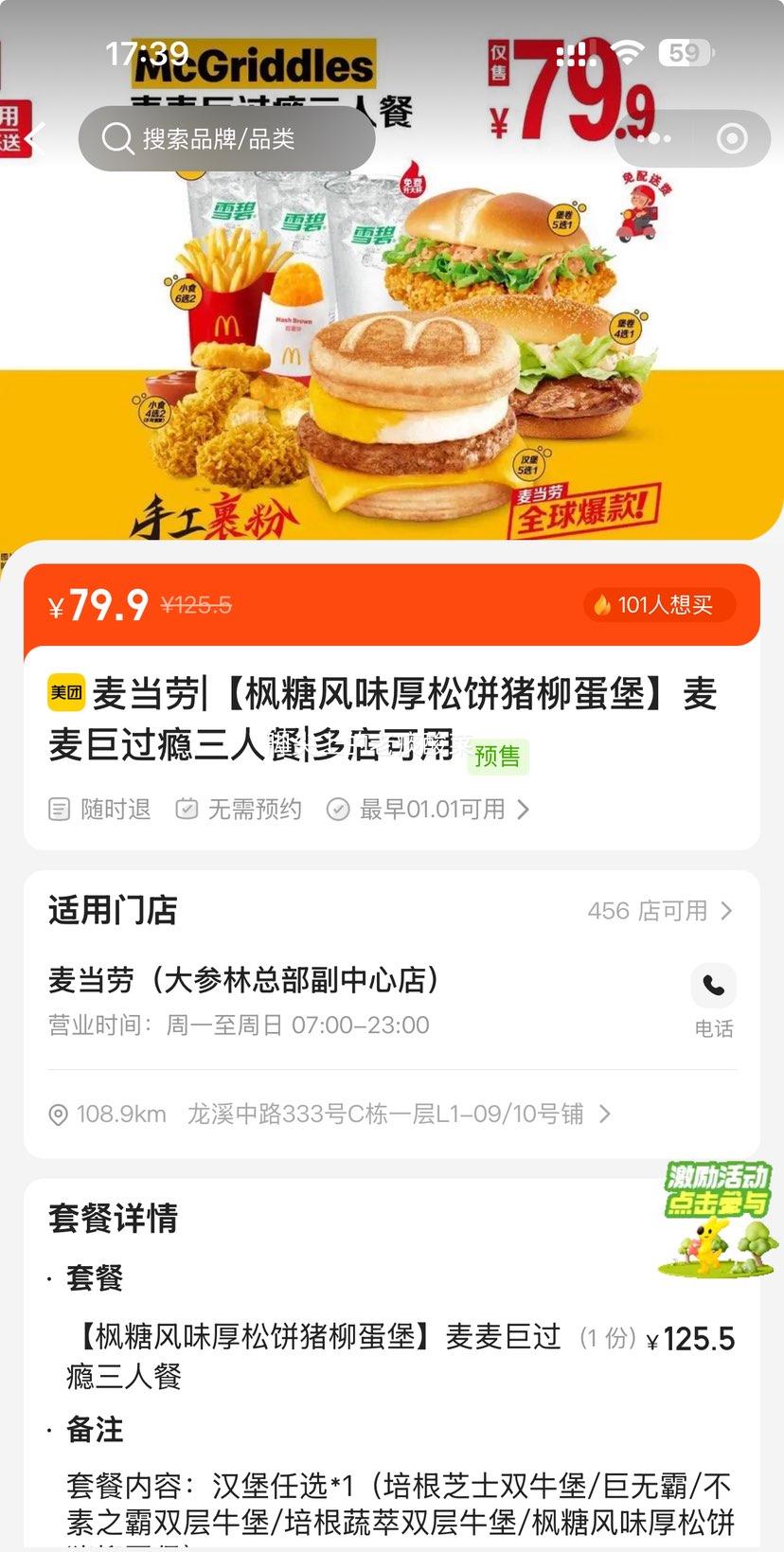Viewport: 784px width, 1552px height.
Task: Tap the 随时退 refund policy icon
Action: [59, 810]
